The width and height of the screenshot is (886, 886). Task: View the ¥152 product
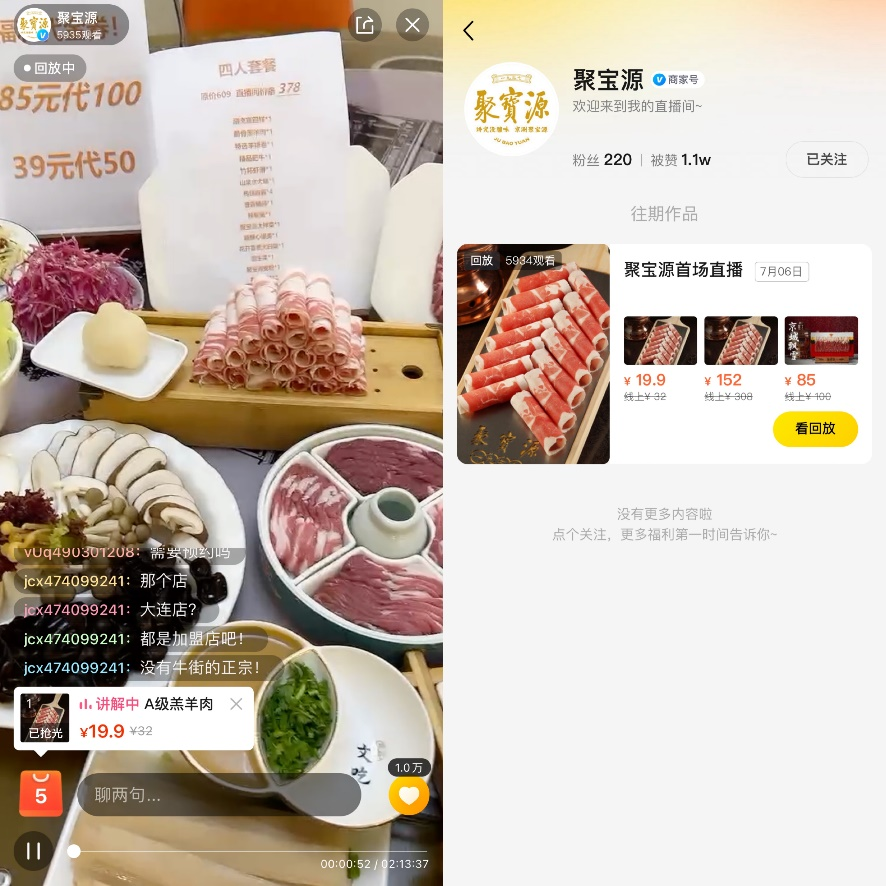click(x=740, y=341)
